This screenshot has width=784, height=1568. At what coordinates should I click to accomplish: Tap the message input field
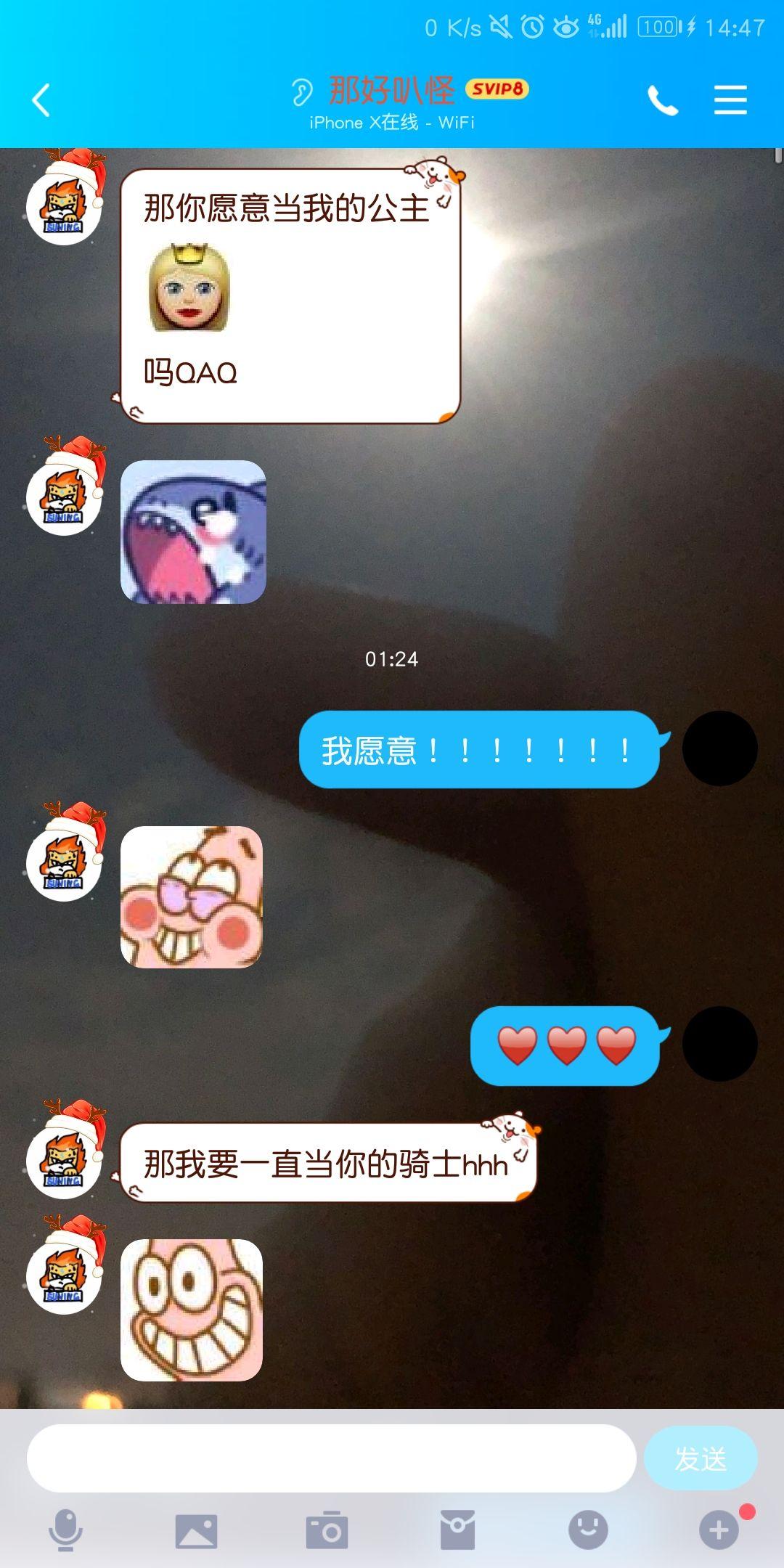pos(331,1458)
